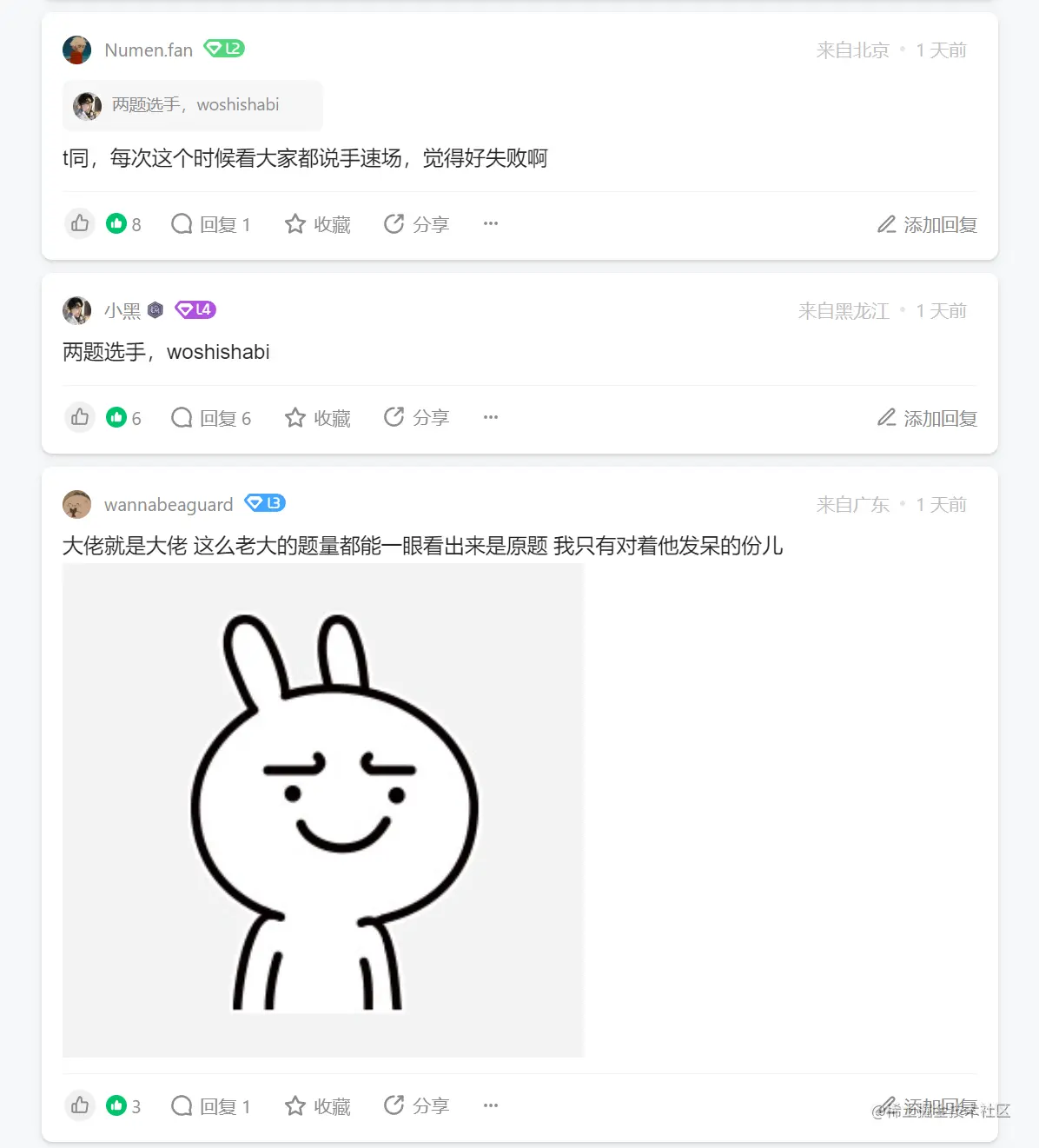The width and height of the screenshot is (1039, 1148).
Task: Open more options on 小黑's comment
Action: pos(491,417)
